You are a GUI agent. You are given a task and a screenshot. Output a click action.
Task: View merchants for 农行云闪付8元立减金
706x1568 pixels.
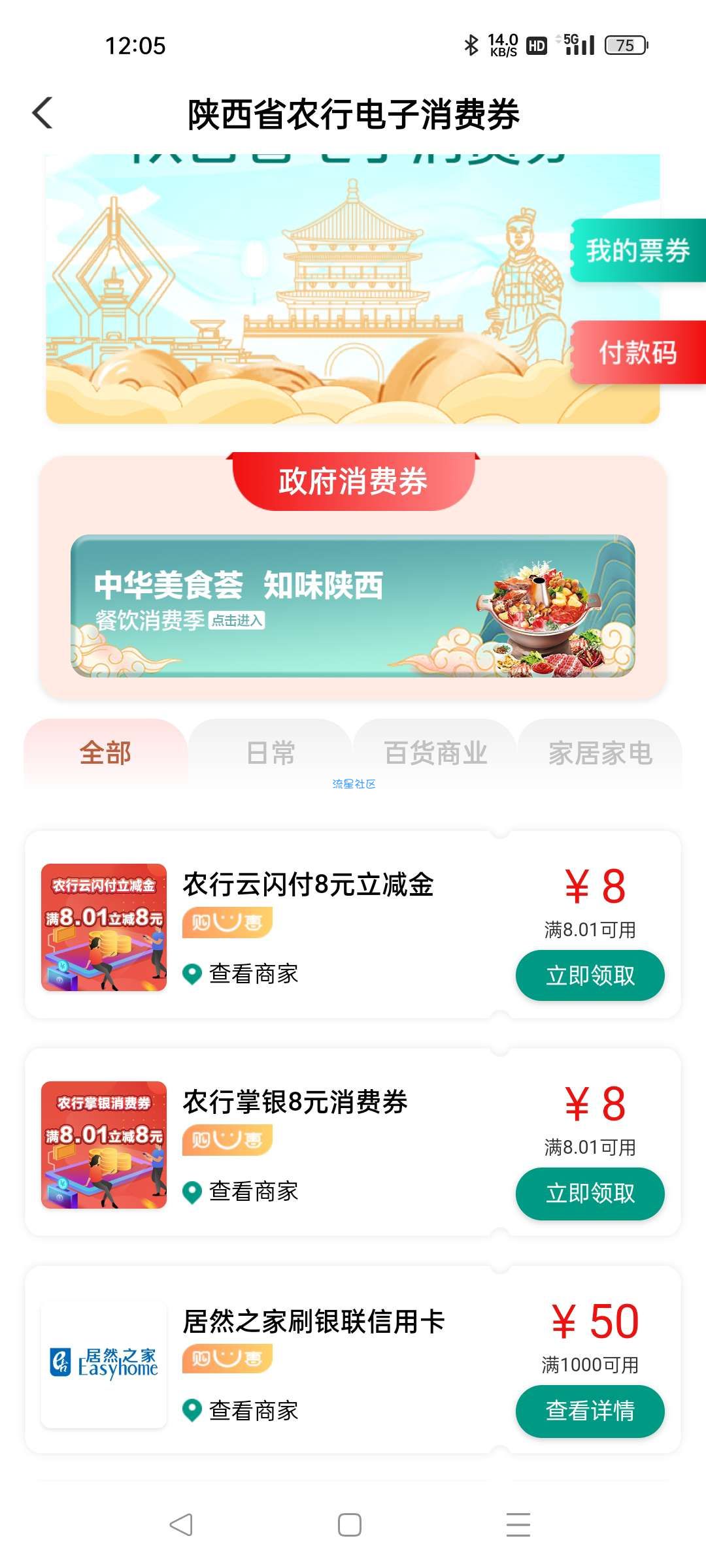pyautogui.click(x=253, y=974)
